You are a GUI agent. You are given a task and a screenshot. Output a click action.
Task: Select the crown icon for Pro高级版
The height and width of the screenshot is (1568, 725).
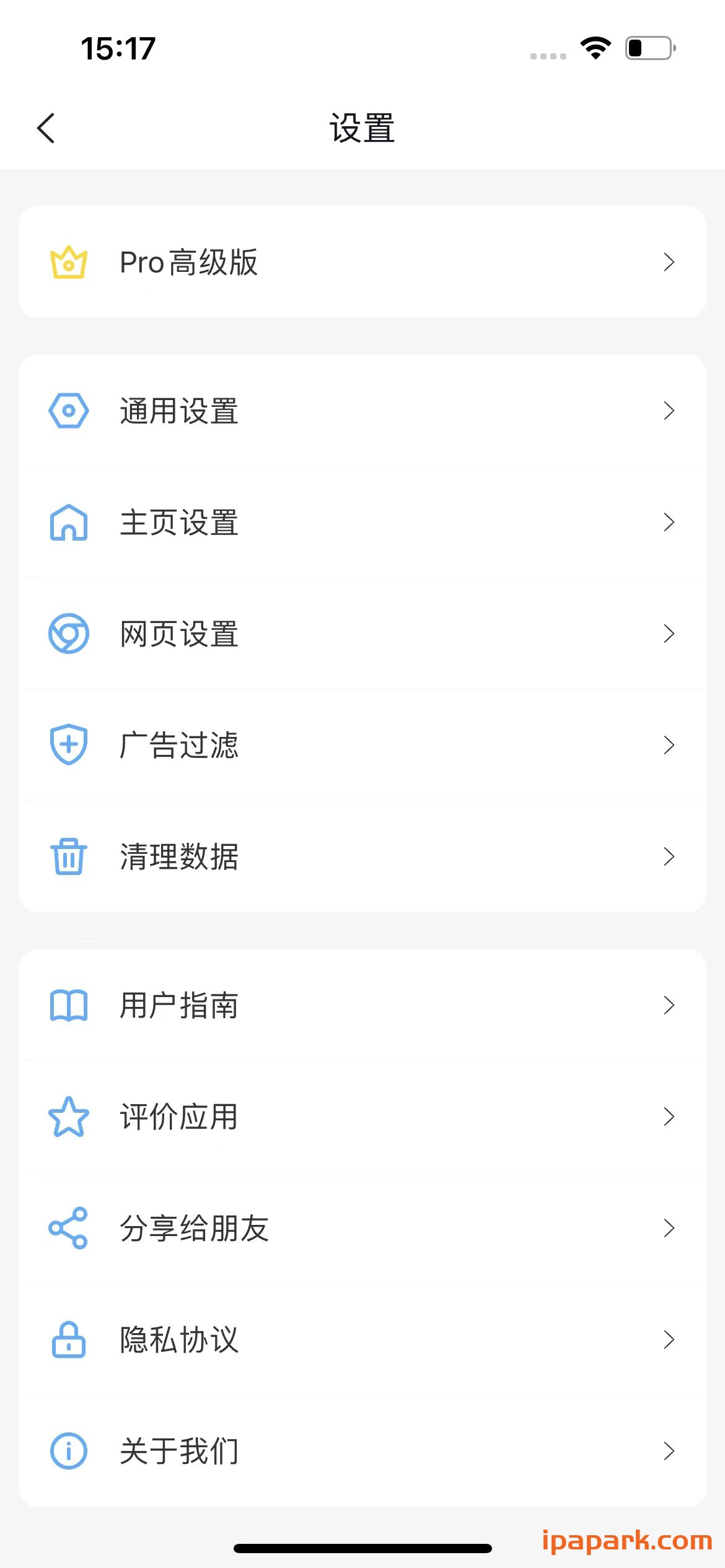(69, 262)
